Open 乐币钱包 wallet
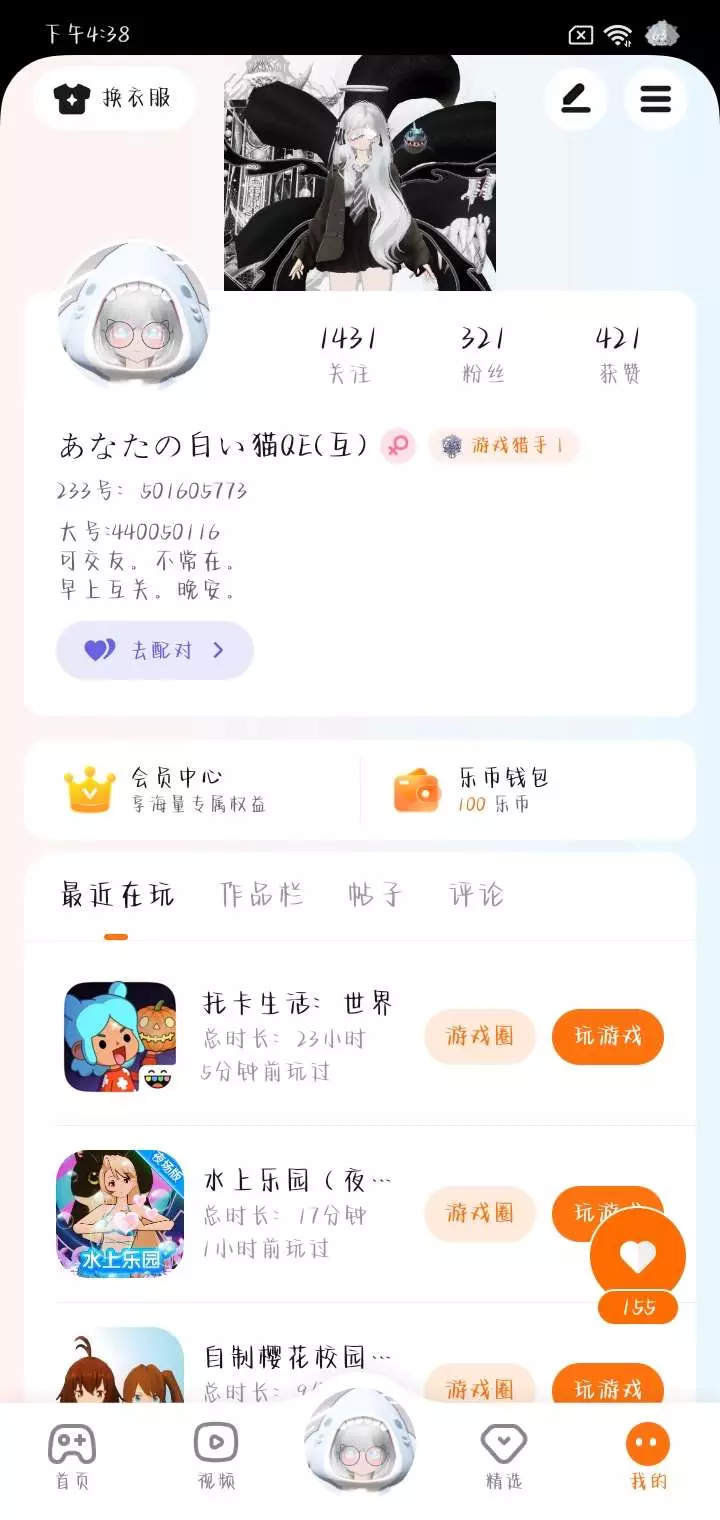This screenshot has height=1520, width=720. click(528, 790)
